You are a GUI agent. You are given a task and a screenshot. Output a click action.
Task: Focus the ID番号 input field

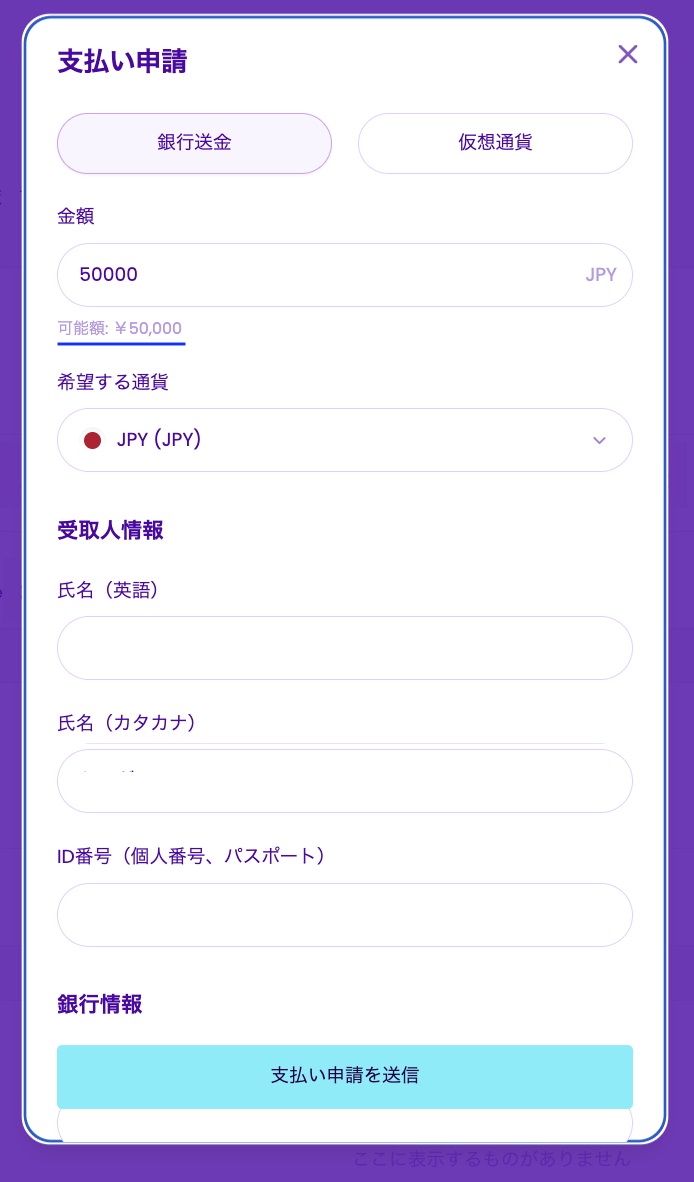(x=345, y=915)
